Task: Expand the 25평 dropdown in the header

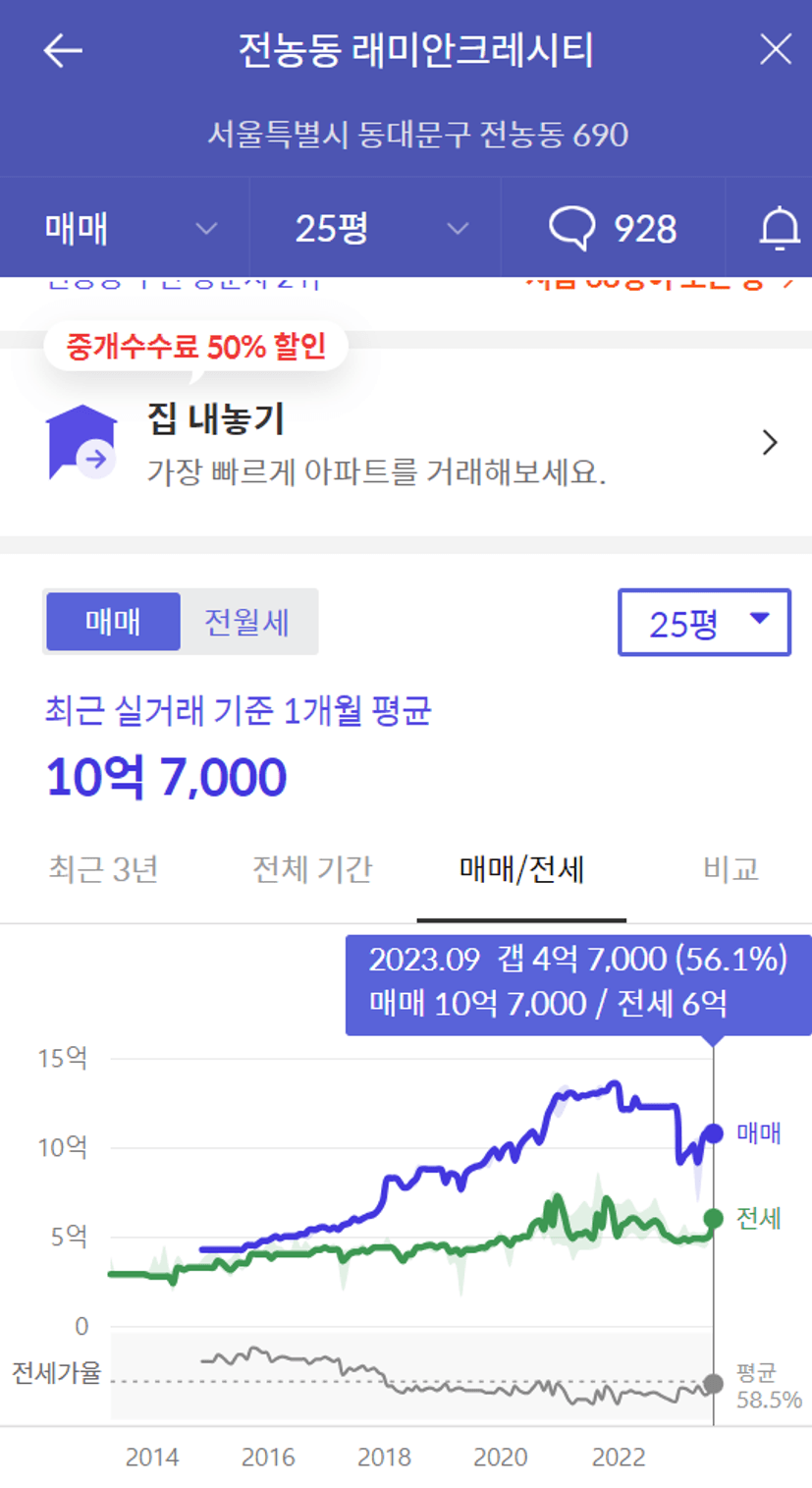Action: [x=375, y=229]
